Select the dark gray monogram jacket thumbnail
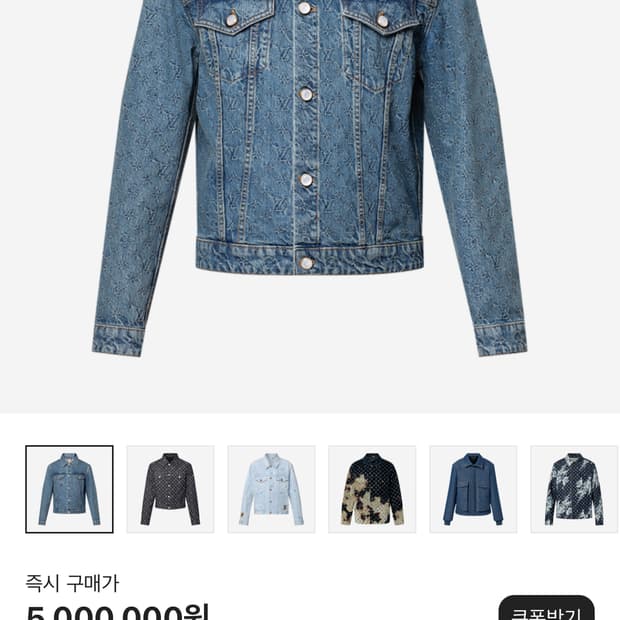This screenshot has height=620, width=620. coord(170,489)
